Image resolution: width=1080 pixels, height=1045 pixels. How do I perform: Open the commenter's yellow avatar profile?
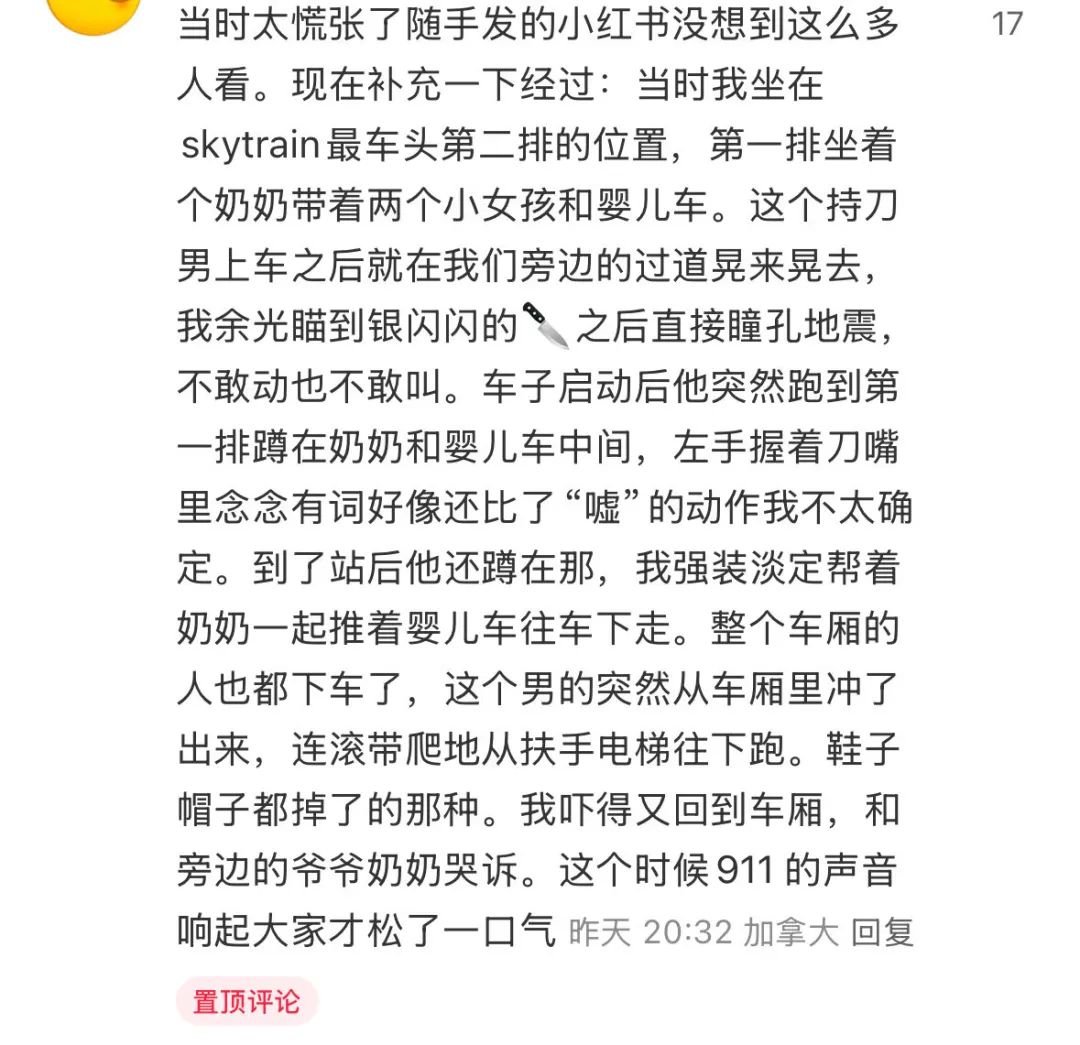click(95, 14)
